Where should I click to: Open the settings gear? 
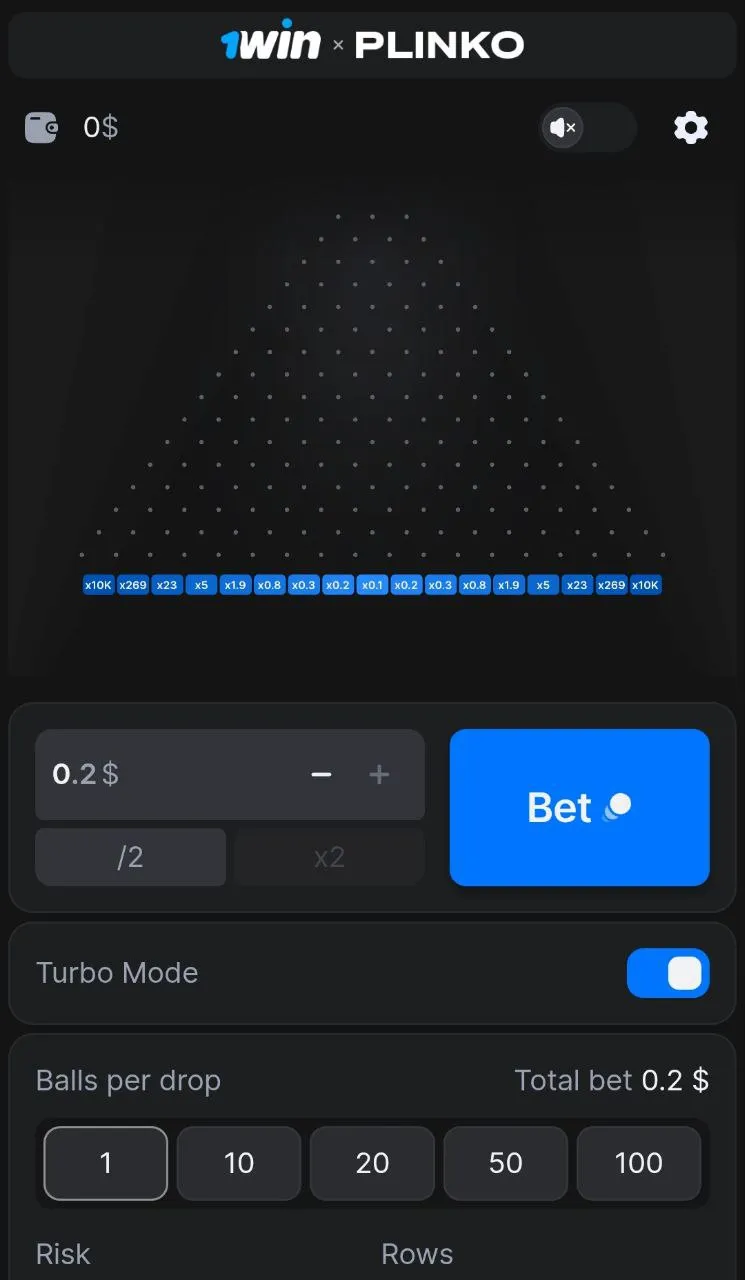click(x=691, y=128)
